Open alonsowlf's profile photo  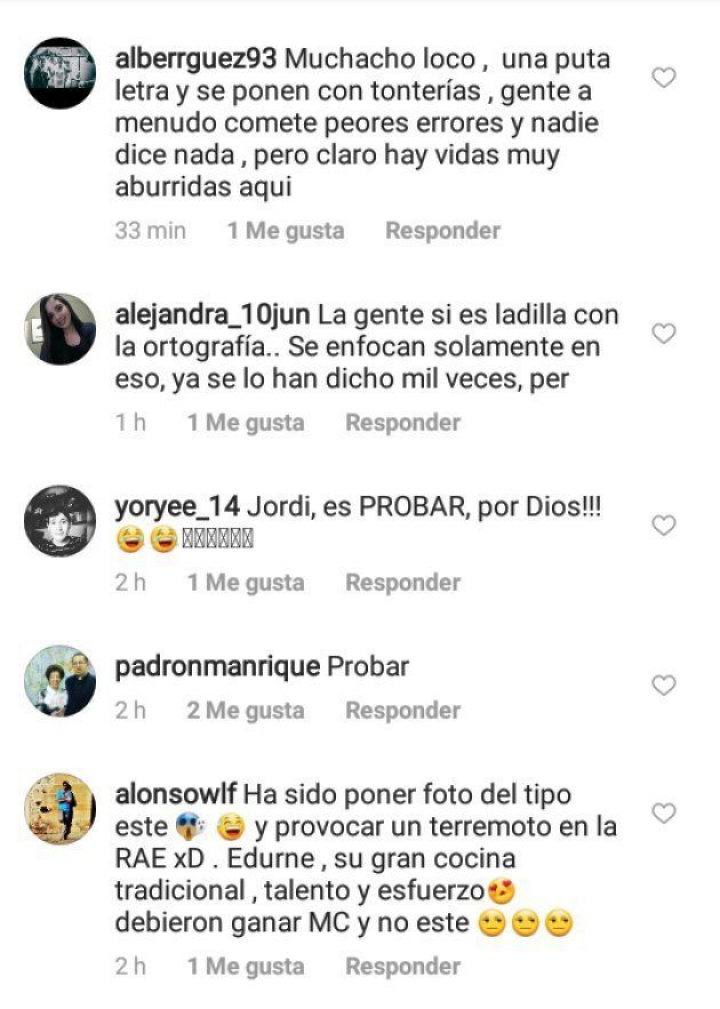[60, 809]
